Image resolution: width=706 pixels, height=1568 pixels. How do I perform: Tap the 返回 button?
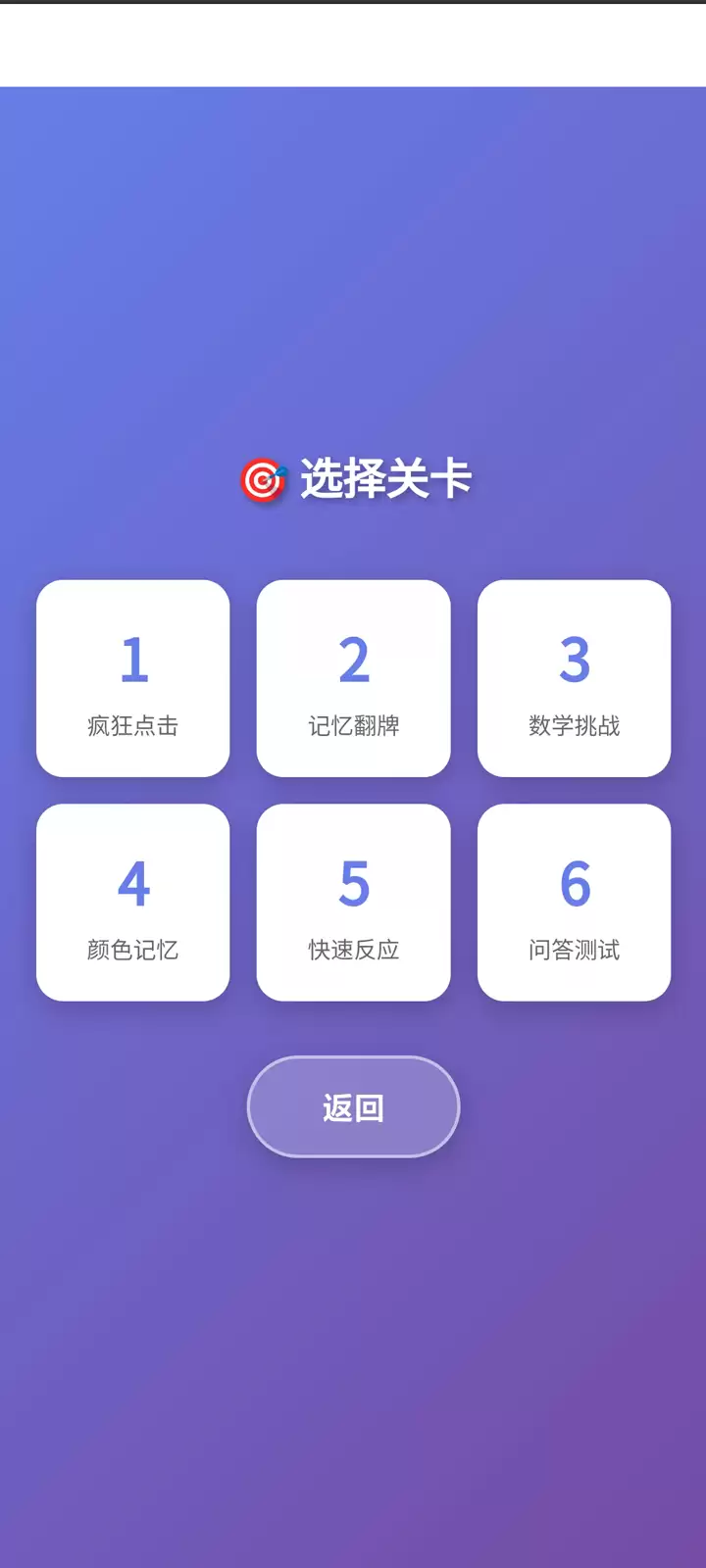(x=353, y=1106)
